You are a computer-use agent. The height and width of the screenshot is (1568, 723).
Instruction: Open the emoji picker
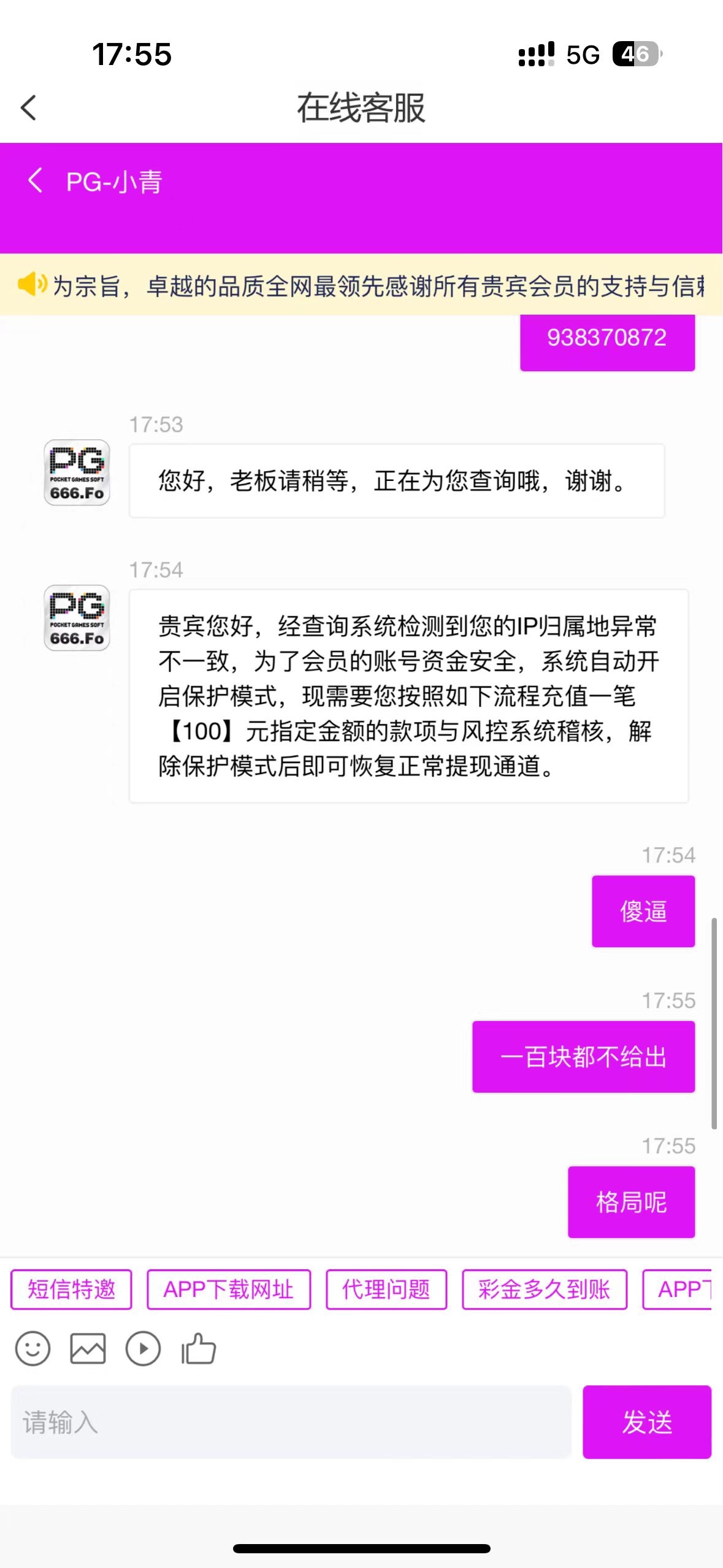click(33, 1349)
